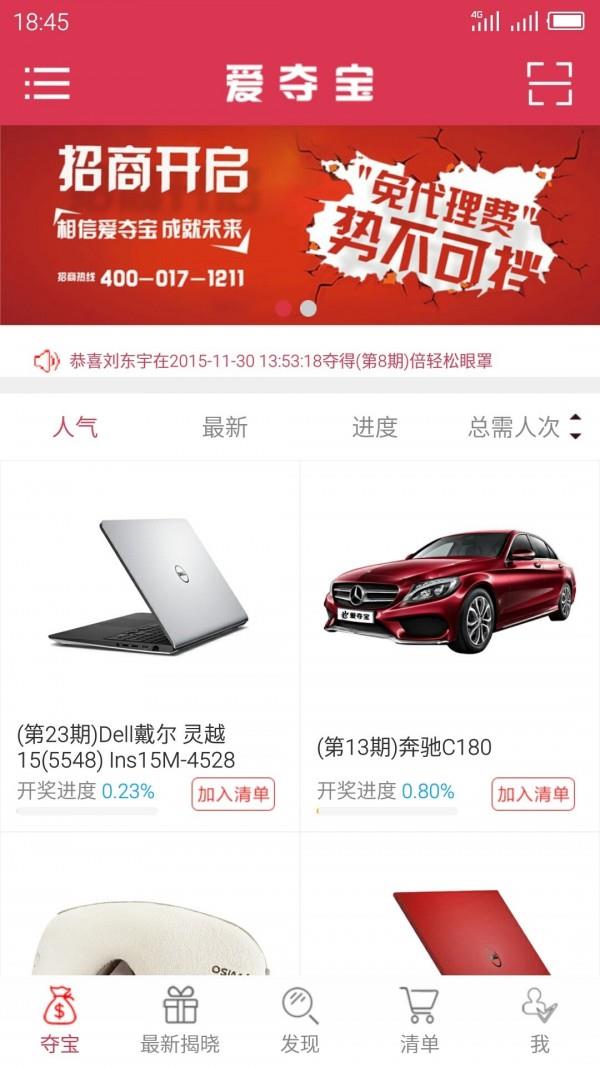Add Dell laptop to list via 加入清单

tap(233, 795)
